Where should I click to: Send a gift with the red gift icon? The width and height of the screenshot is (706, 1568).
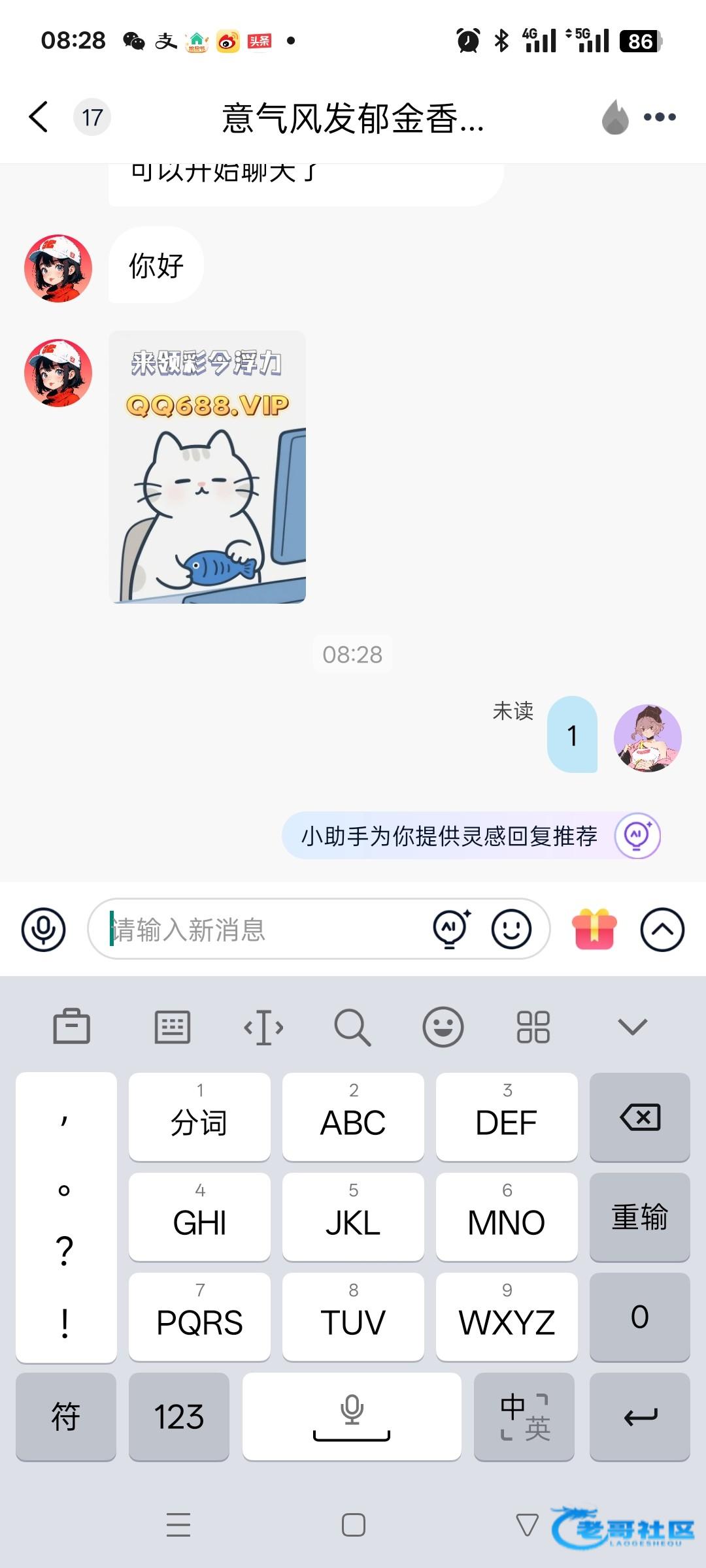[x=594, y=928]
